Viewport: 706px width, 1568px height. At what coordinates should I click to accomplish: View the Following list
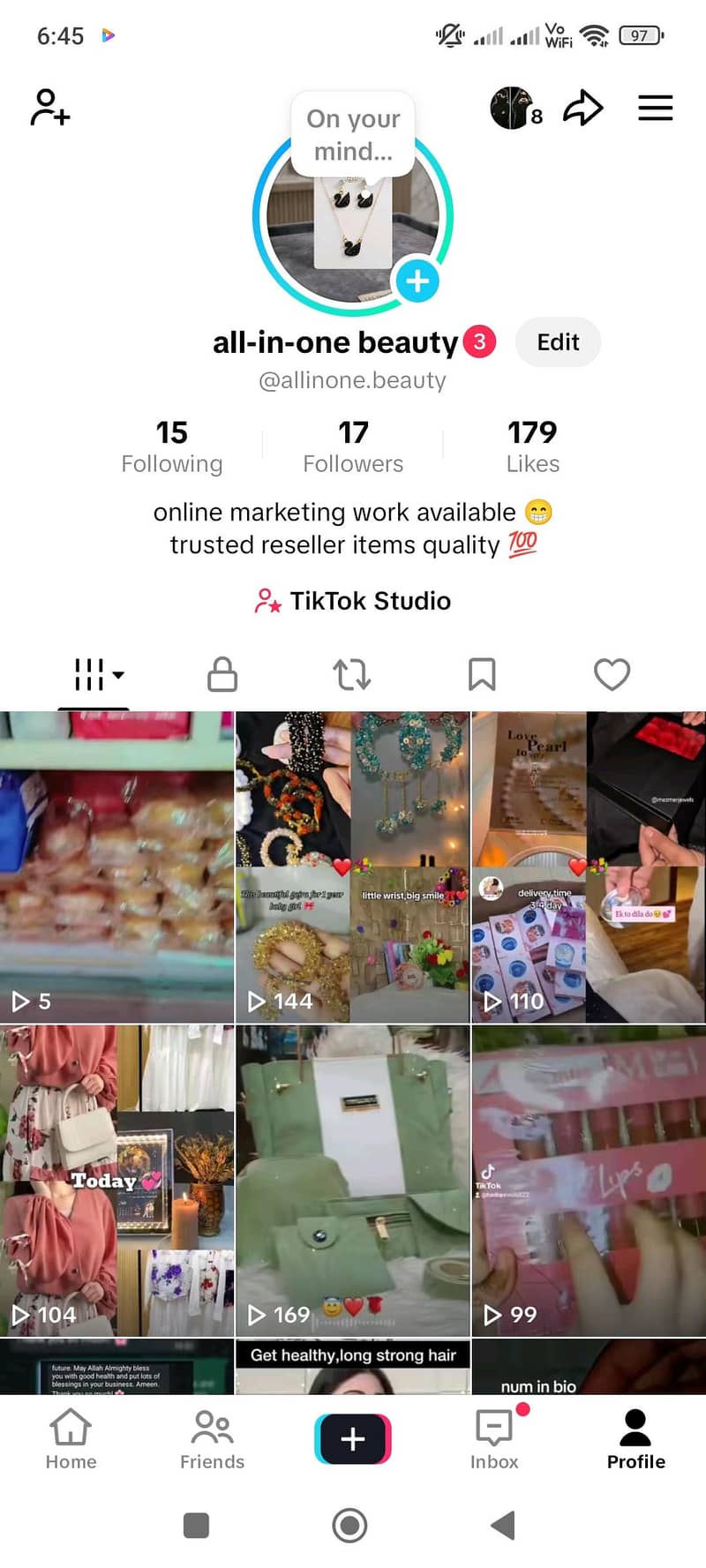point(172,446)
